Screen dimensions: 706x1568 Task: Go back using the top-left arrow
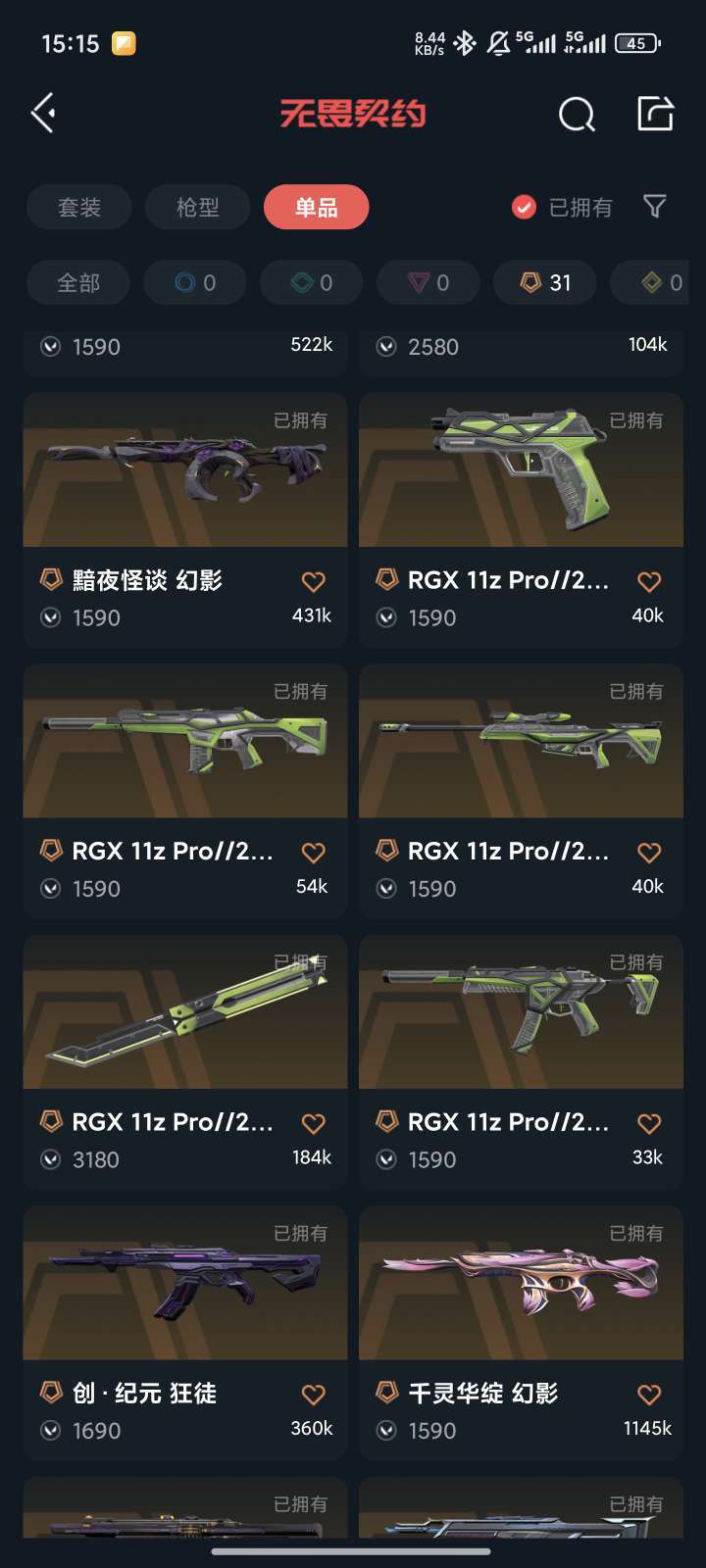click(x=43, y=114)
